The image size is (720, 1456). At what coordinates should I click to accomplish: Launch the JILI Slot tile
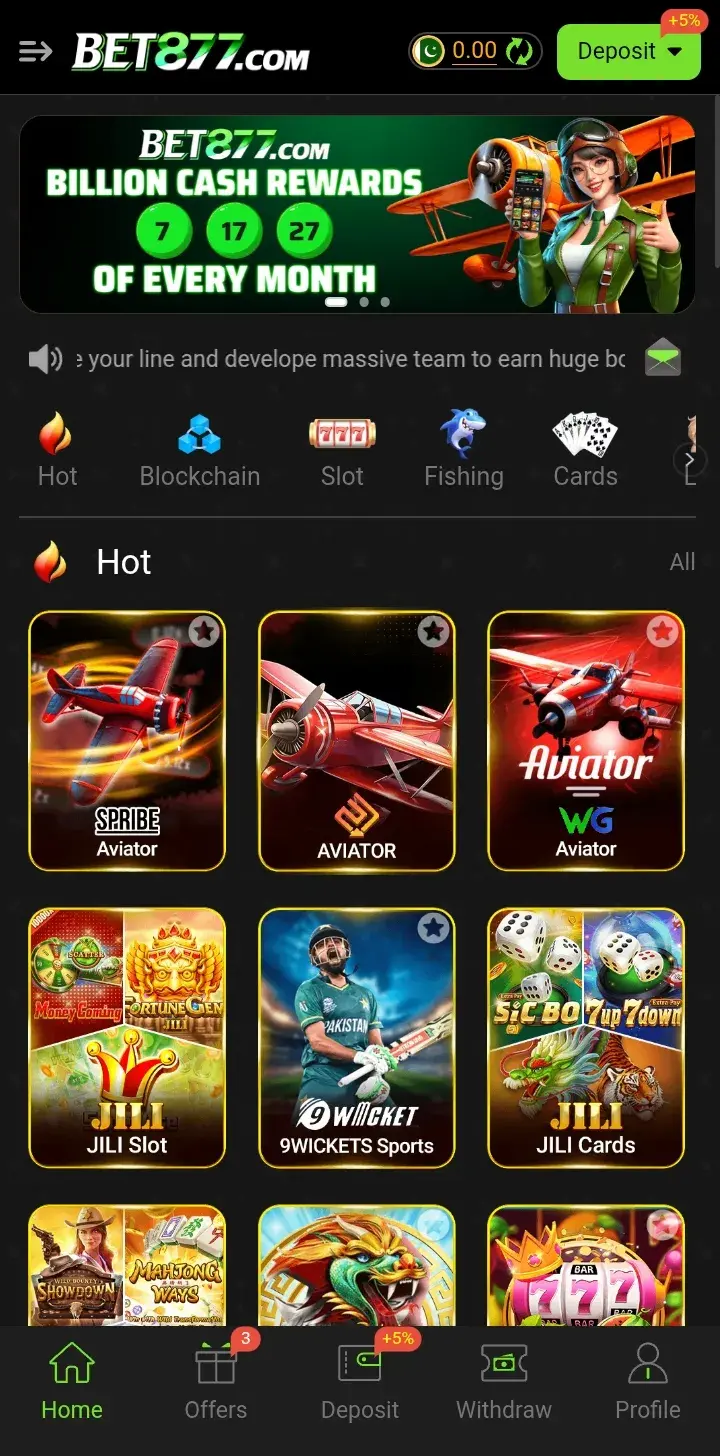(127, 1037)
